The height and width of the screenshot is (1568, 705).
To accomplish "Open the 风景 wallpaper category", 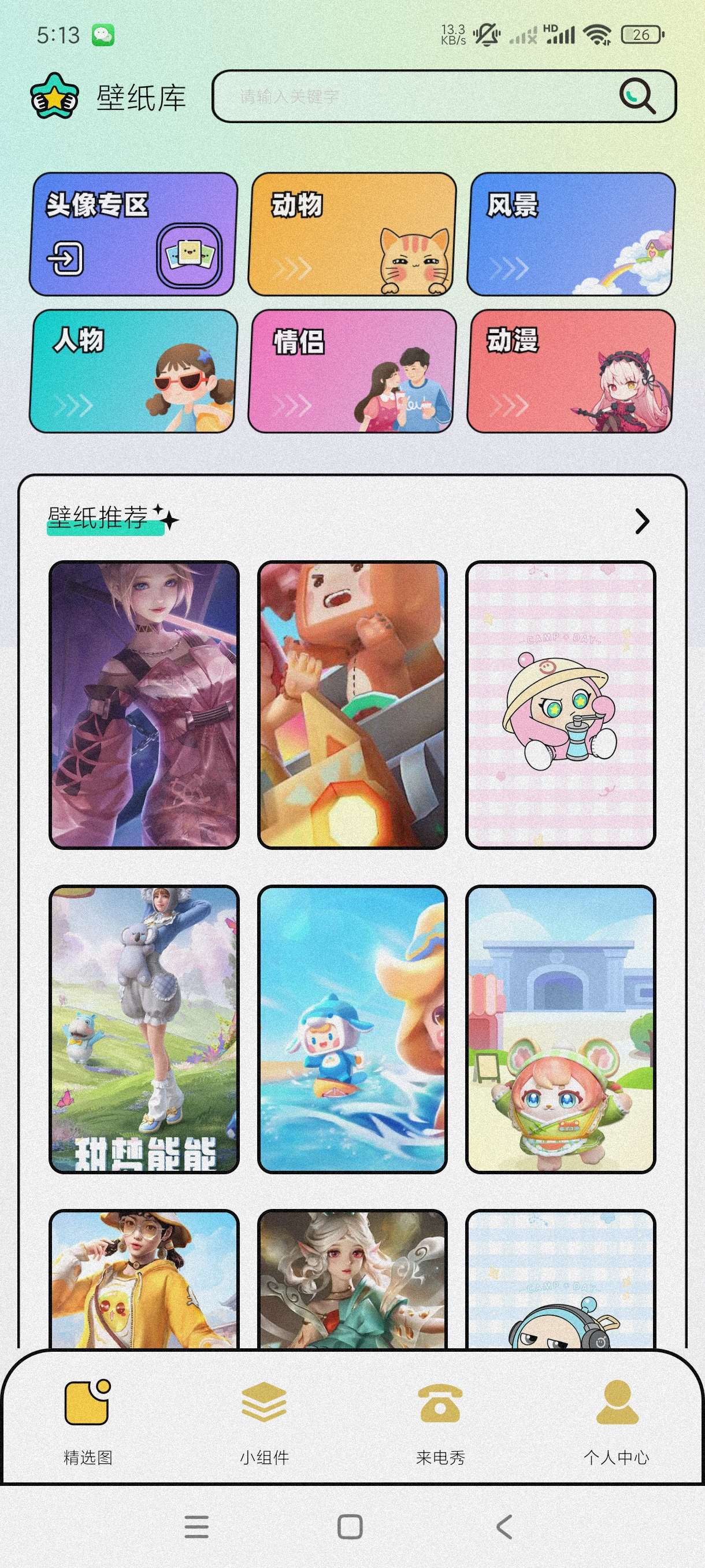I will point(571,234).
